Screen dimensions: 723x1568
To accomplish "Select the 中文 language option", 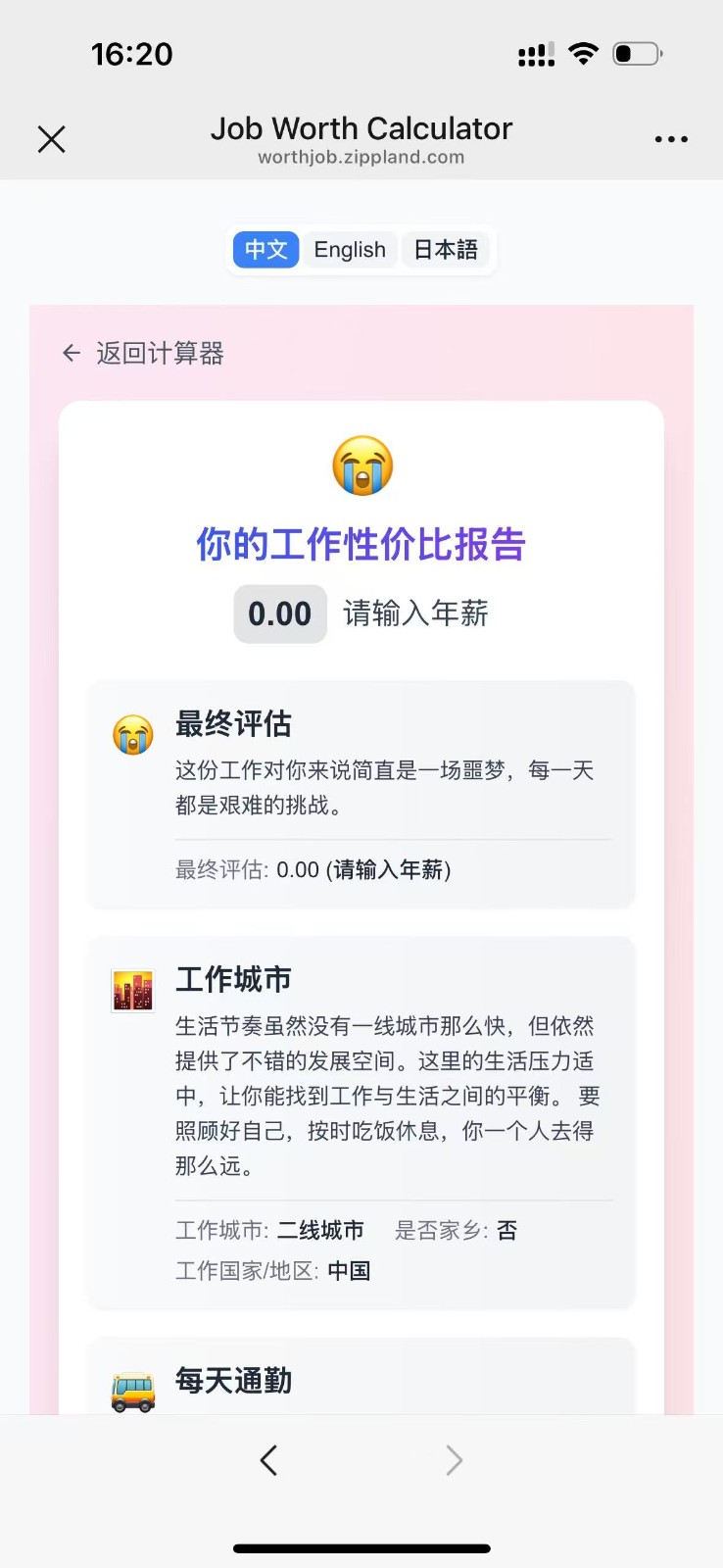I will point(265,250).
